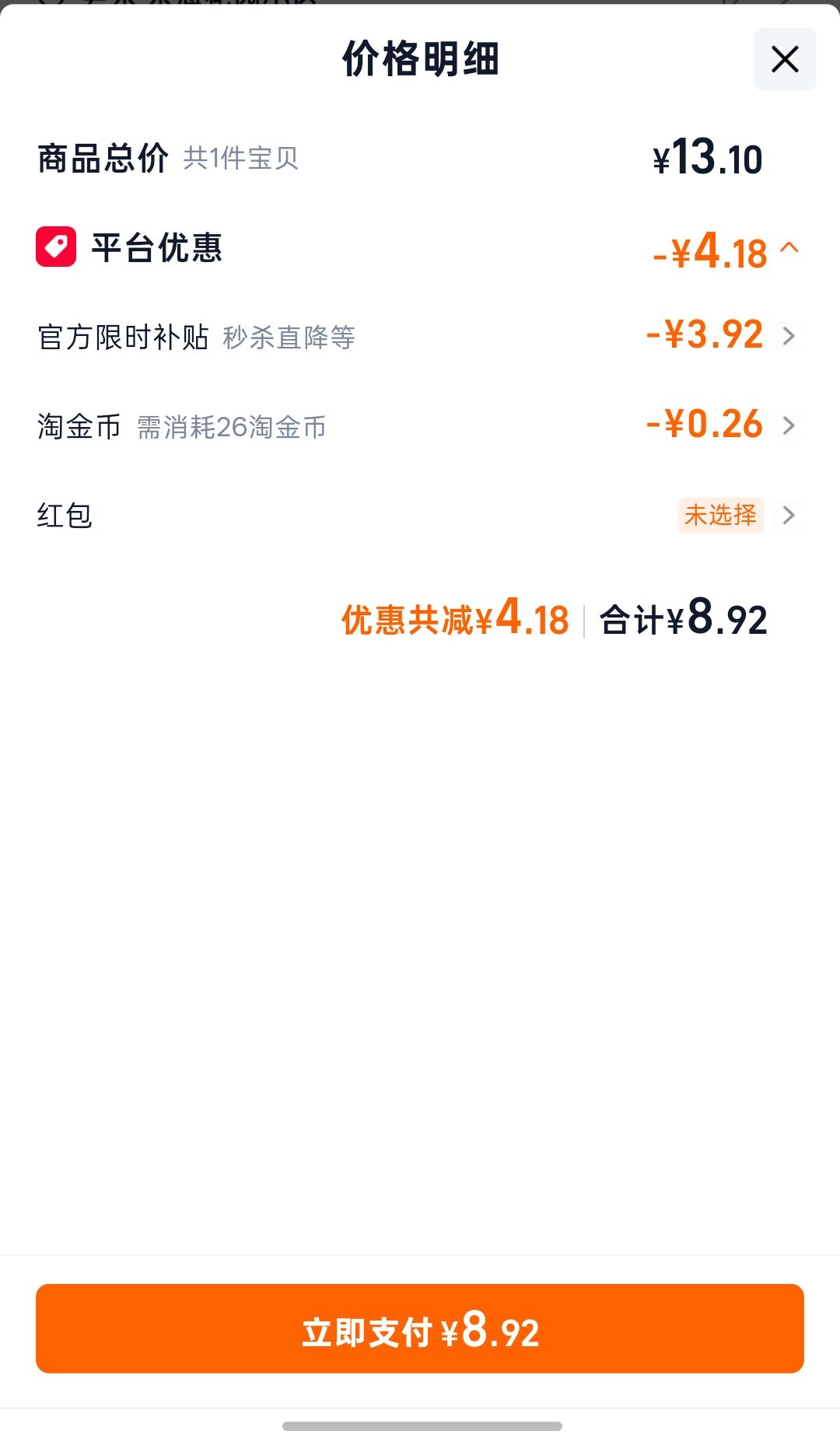Collapse the 平台优惠 discount section
This screenshot has height=1445, width=840.
[789, 248]
